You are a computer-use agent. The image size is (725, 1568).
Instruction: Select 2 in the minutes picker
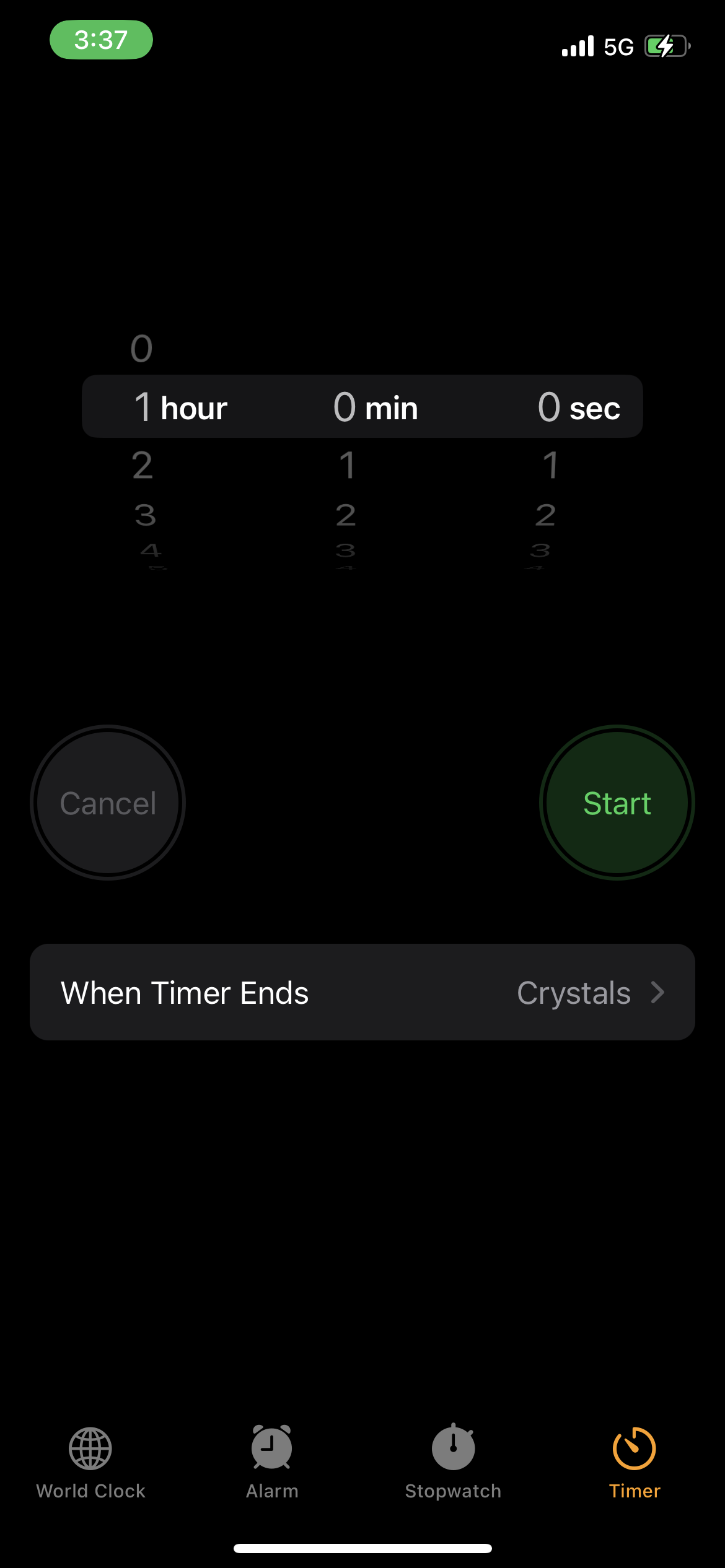click(346, 515)
